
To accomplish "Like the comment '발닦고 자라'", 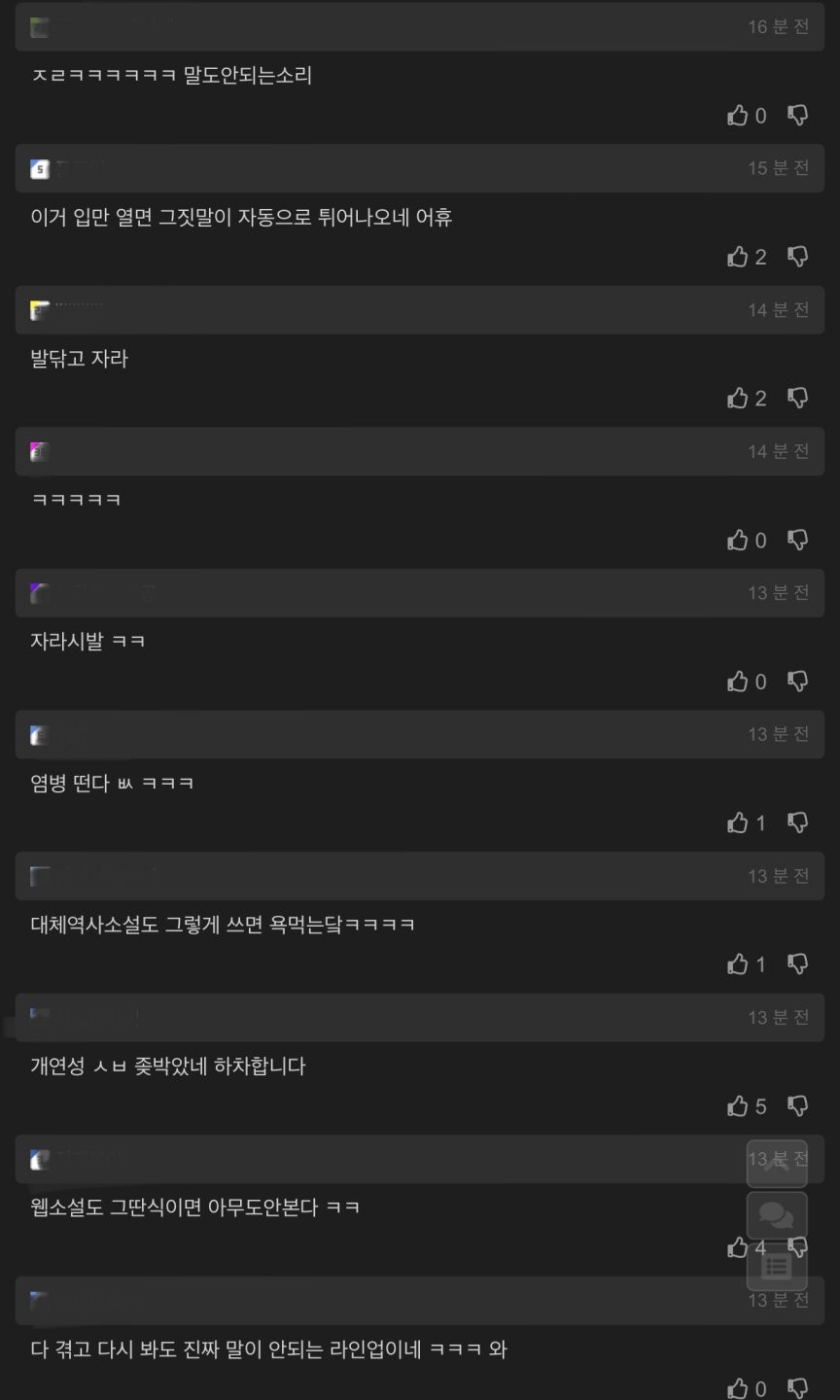I will pyautogui.click(x=738, y=399).
